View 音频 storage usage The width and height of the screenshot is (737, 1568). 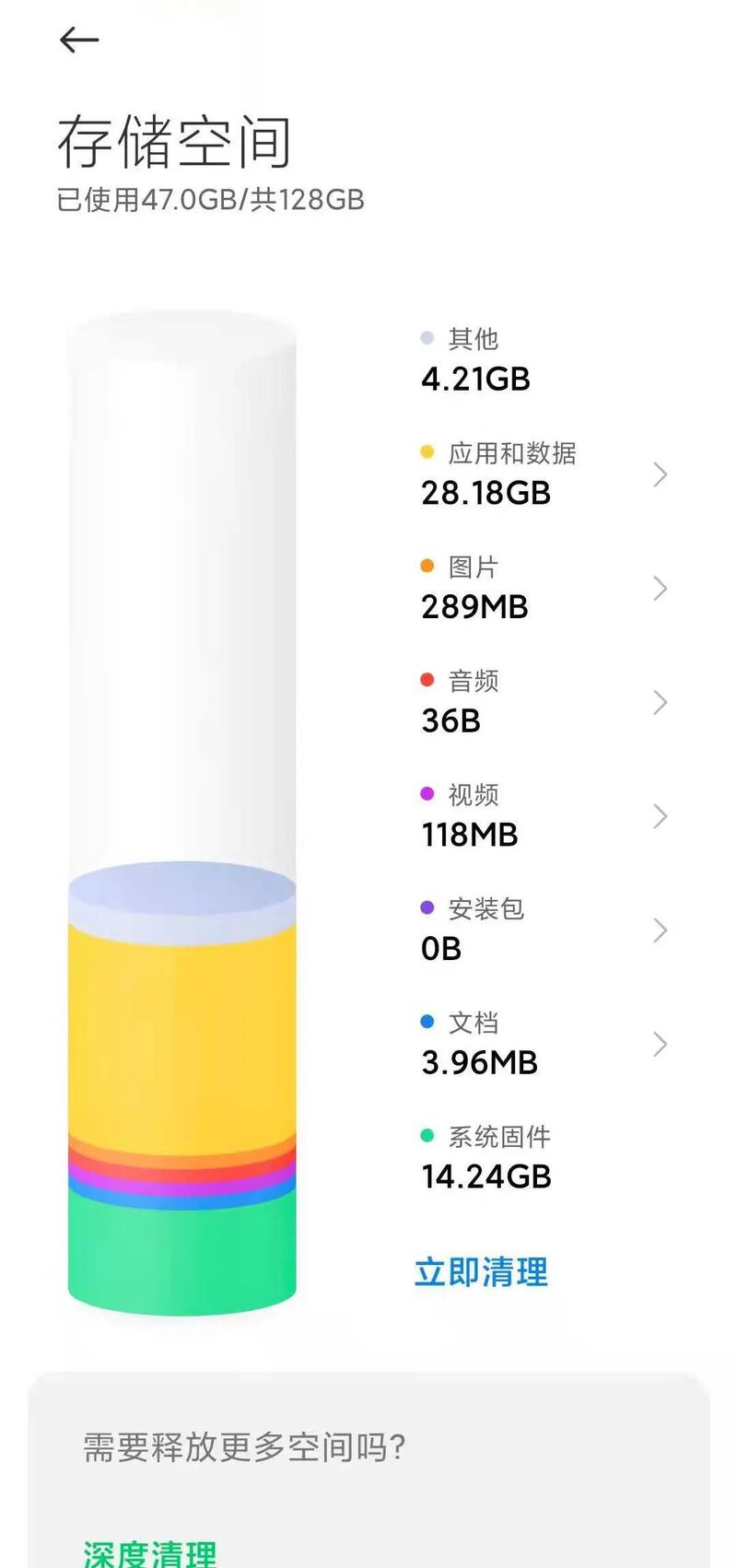click(542, 703)
